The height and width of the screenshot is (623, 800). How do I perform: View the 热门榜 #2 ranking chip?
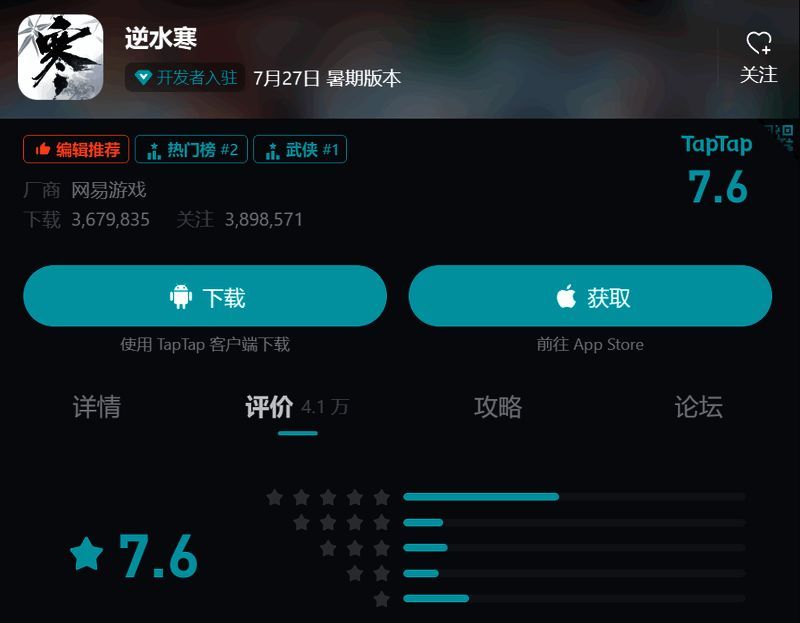click(x=191, y=150)
